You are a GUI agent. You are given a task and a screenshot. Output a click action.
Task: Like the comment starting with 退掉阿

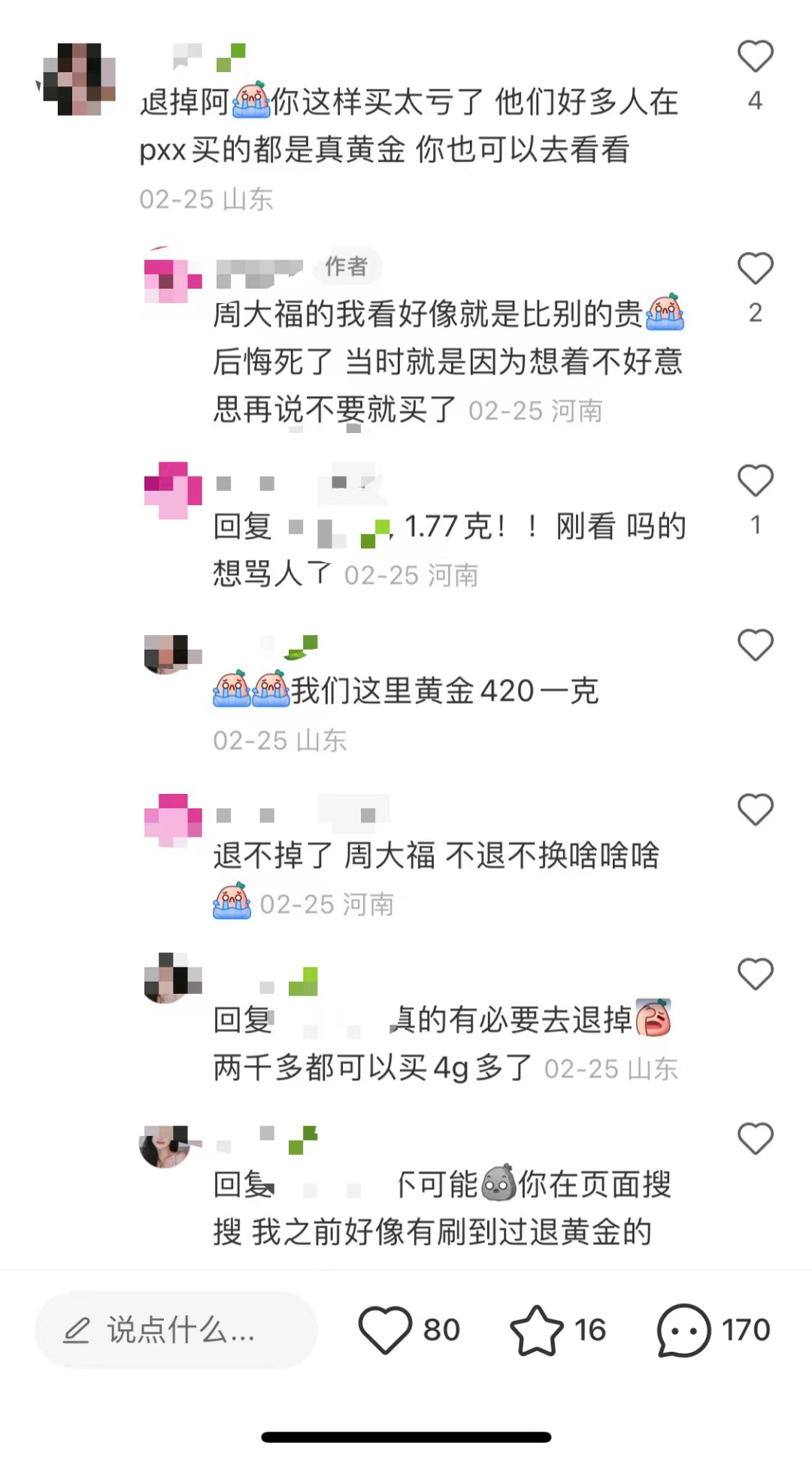pyautogui.click(x=755, y=57)
